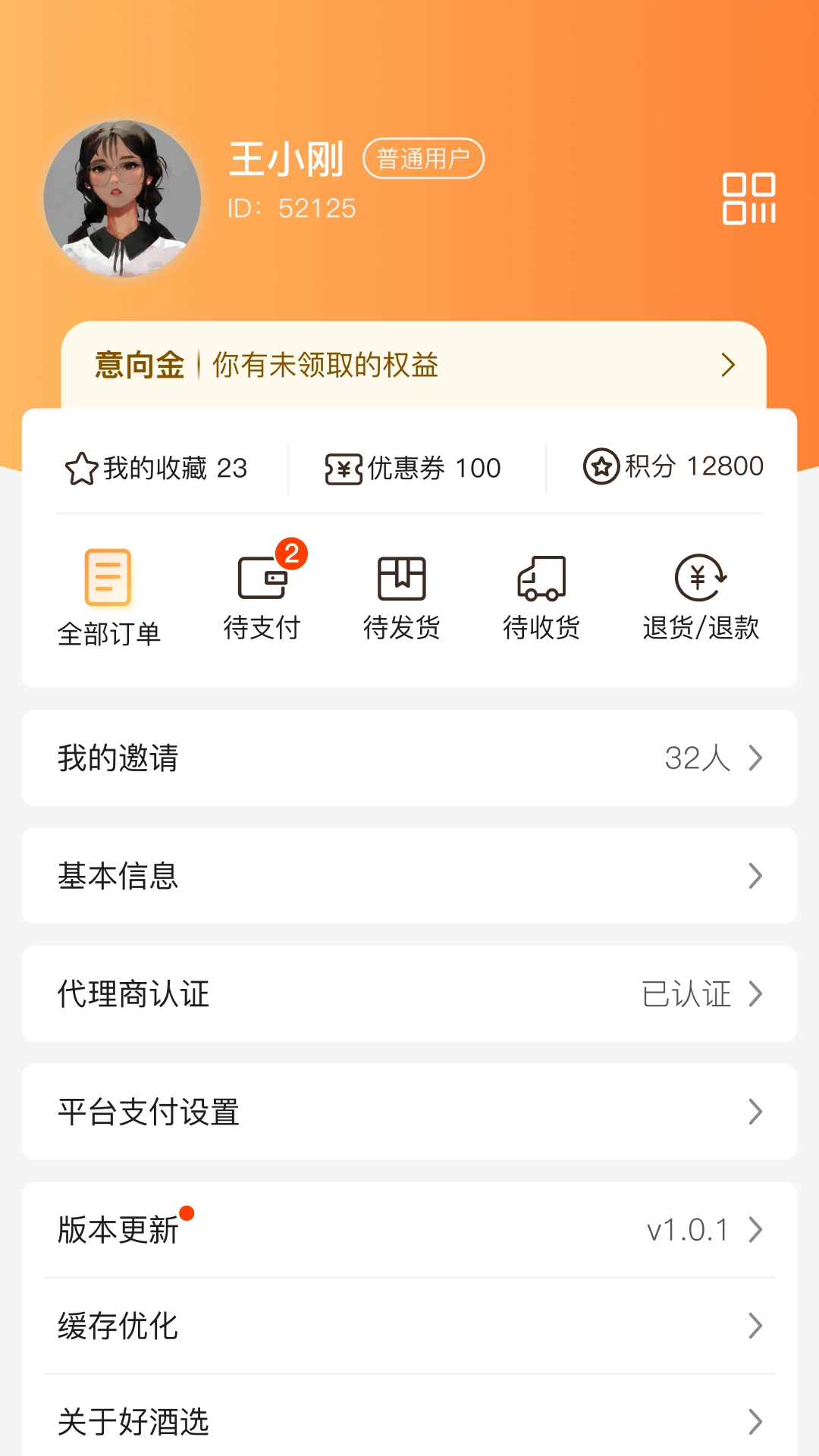Open the 代理商认证 certification row
Image resolution: width=819 pixels, height=1456 pixels.
(x=409, y=994)
